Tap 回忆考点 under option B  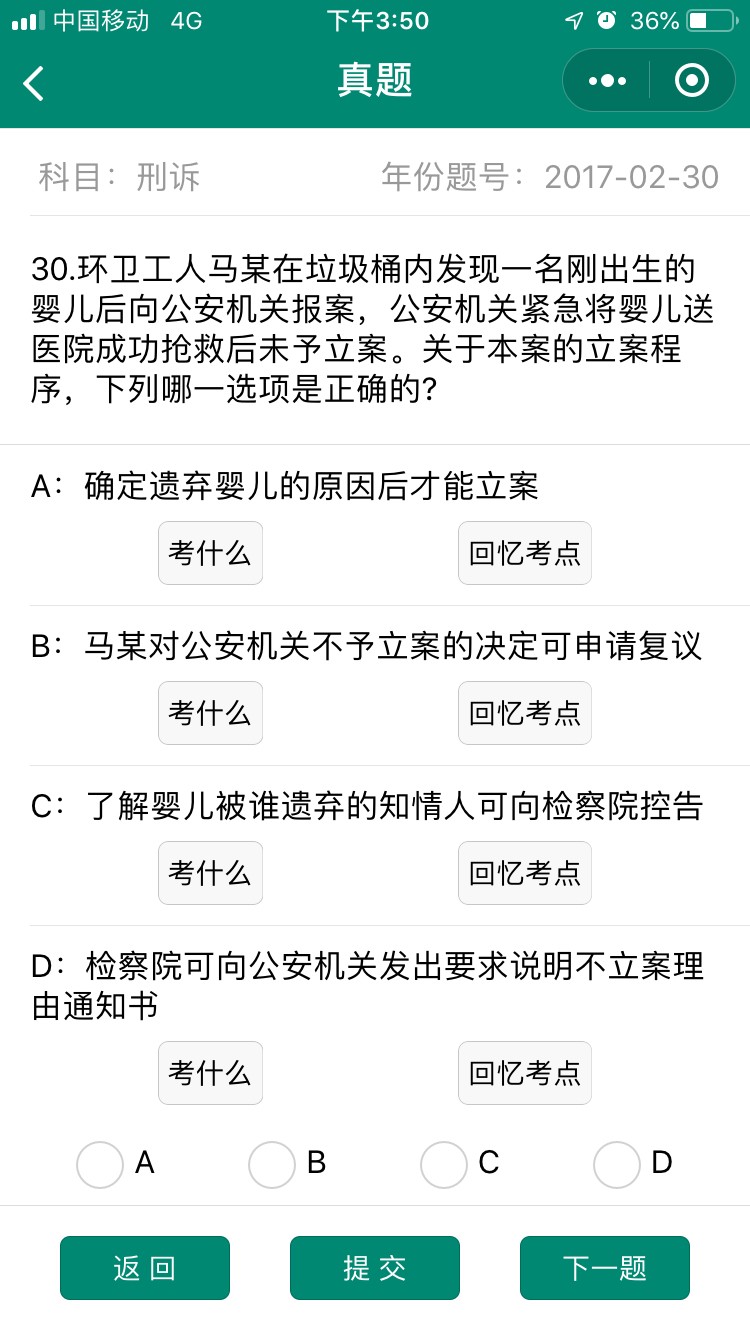pos(525,713)
